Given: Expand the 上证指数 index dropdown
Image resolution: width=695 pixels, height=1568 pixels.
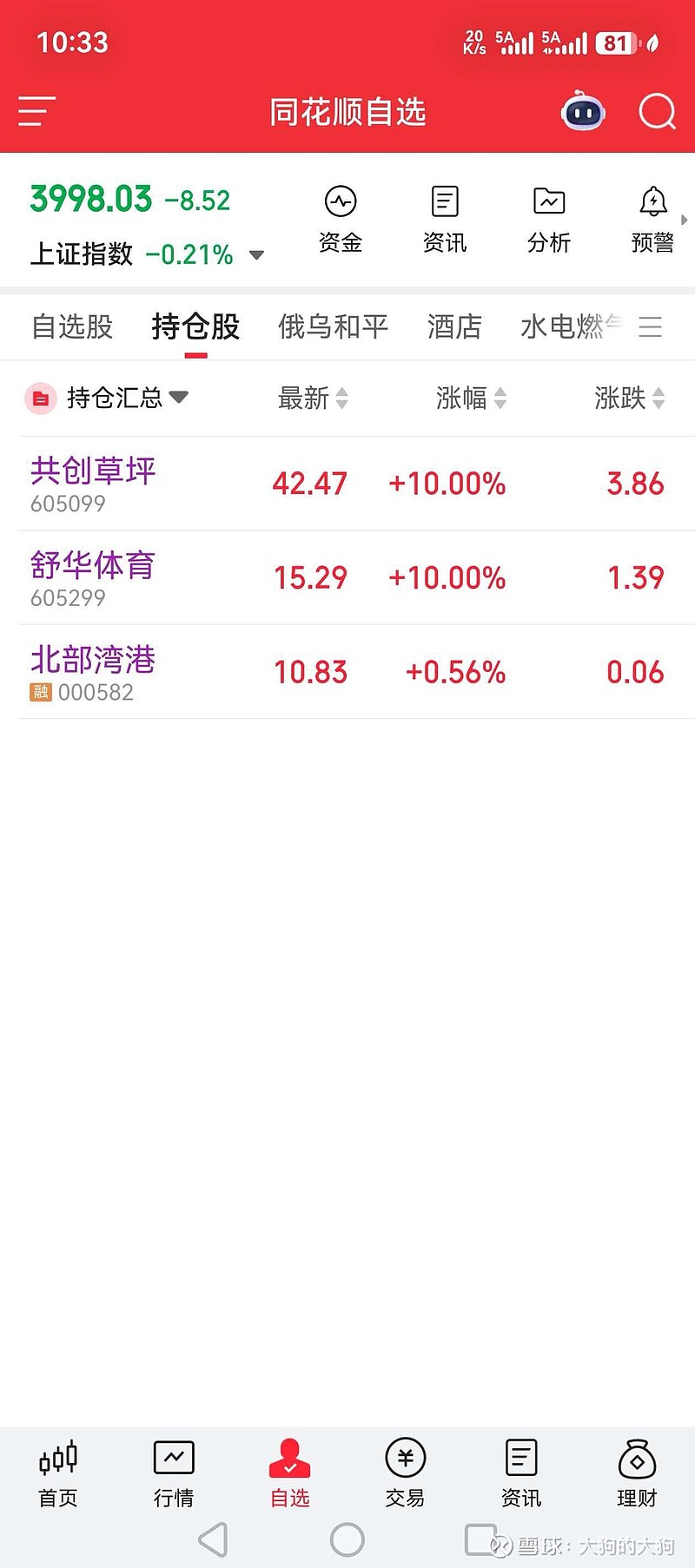Looking at the screenshot, I should point(256,254).
